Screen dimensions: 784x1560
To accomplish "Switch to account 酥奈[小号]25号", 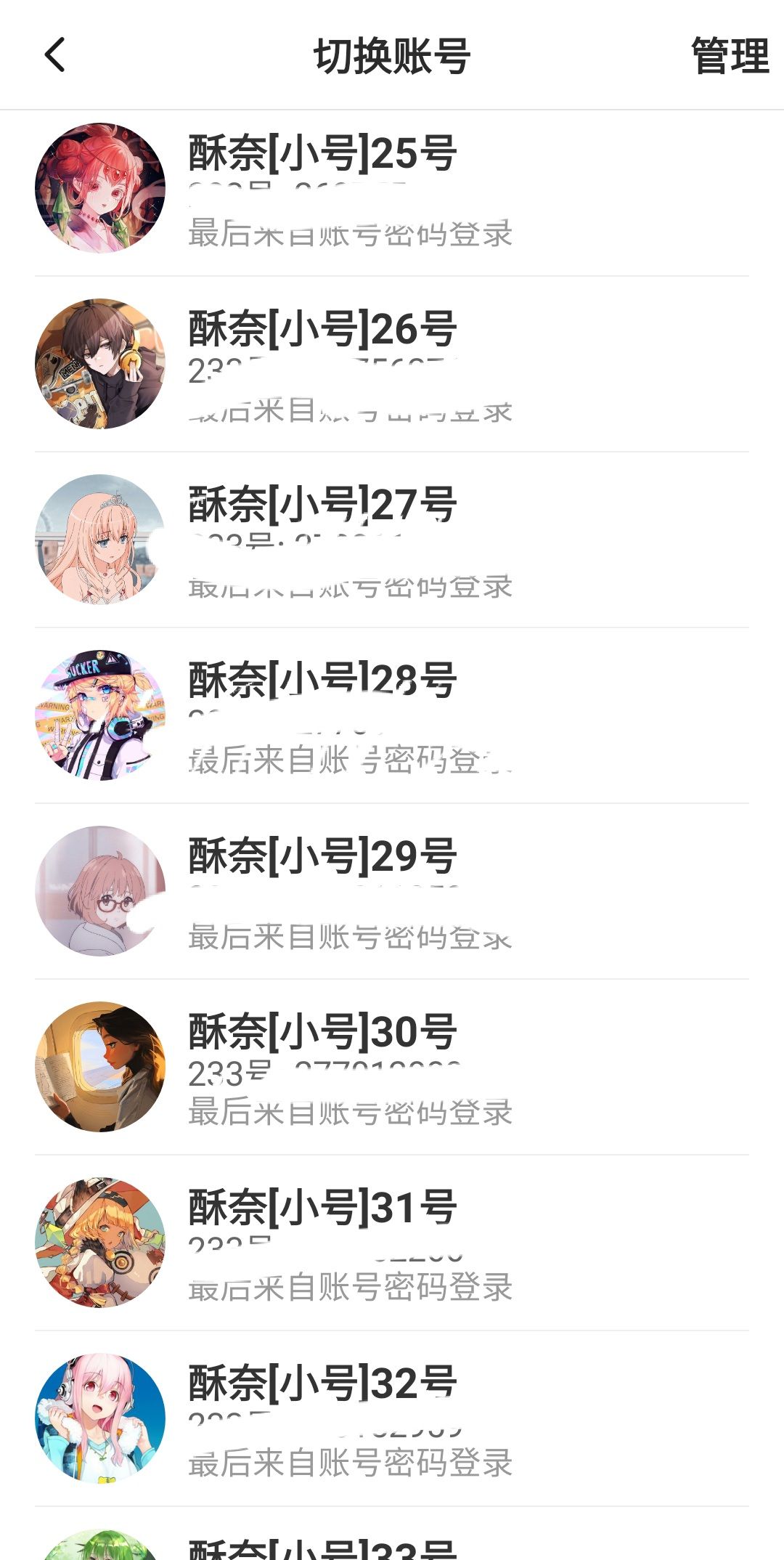I will pyautogui.click(x=392, y=189).
